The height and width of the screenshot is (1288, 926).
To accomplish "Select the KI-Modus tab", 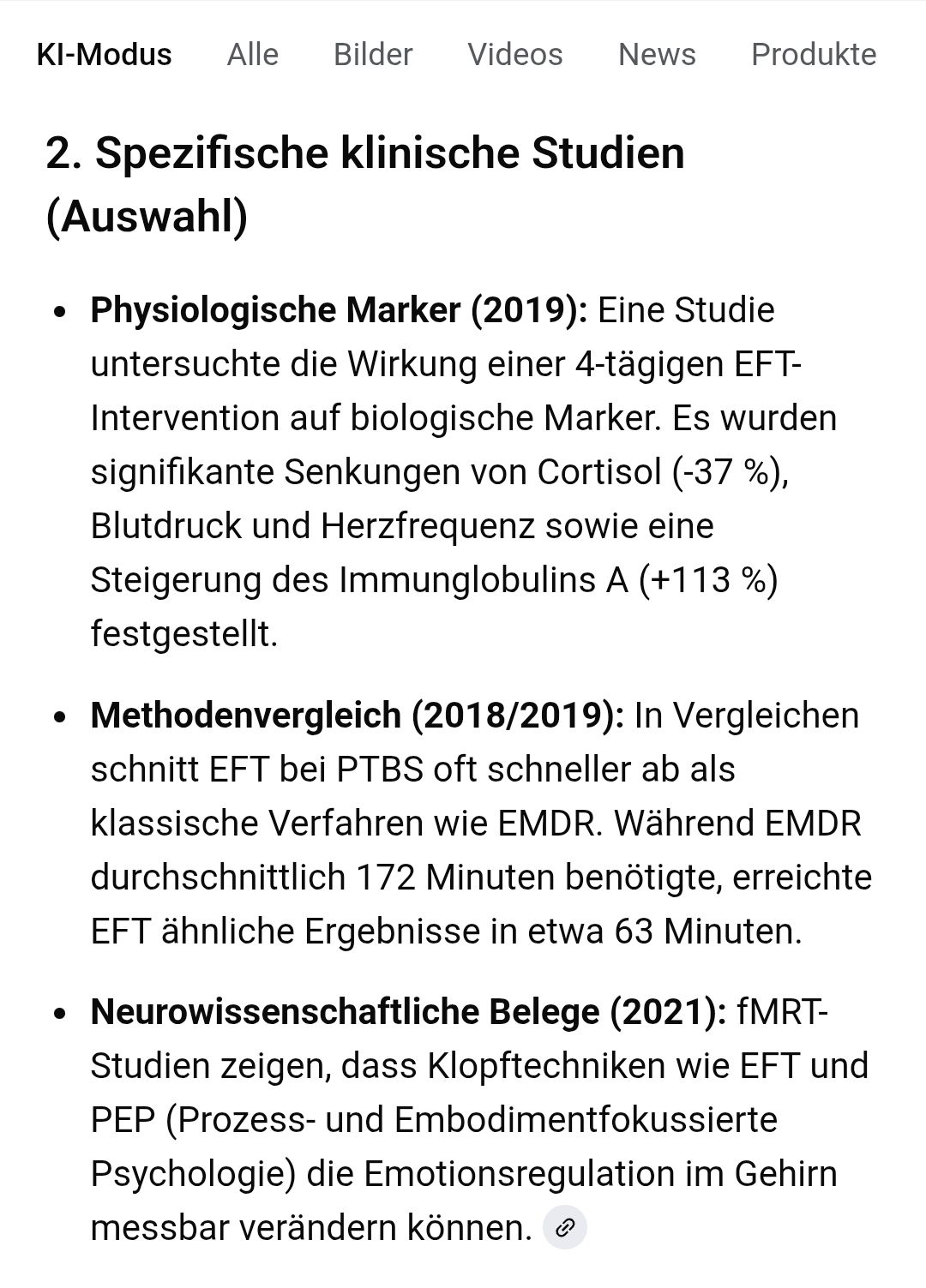I will [x=104, y=54].
